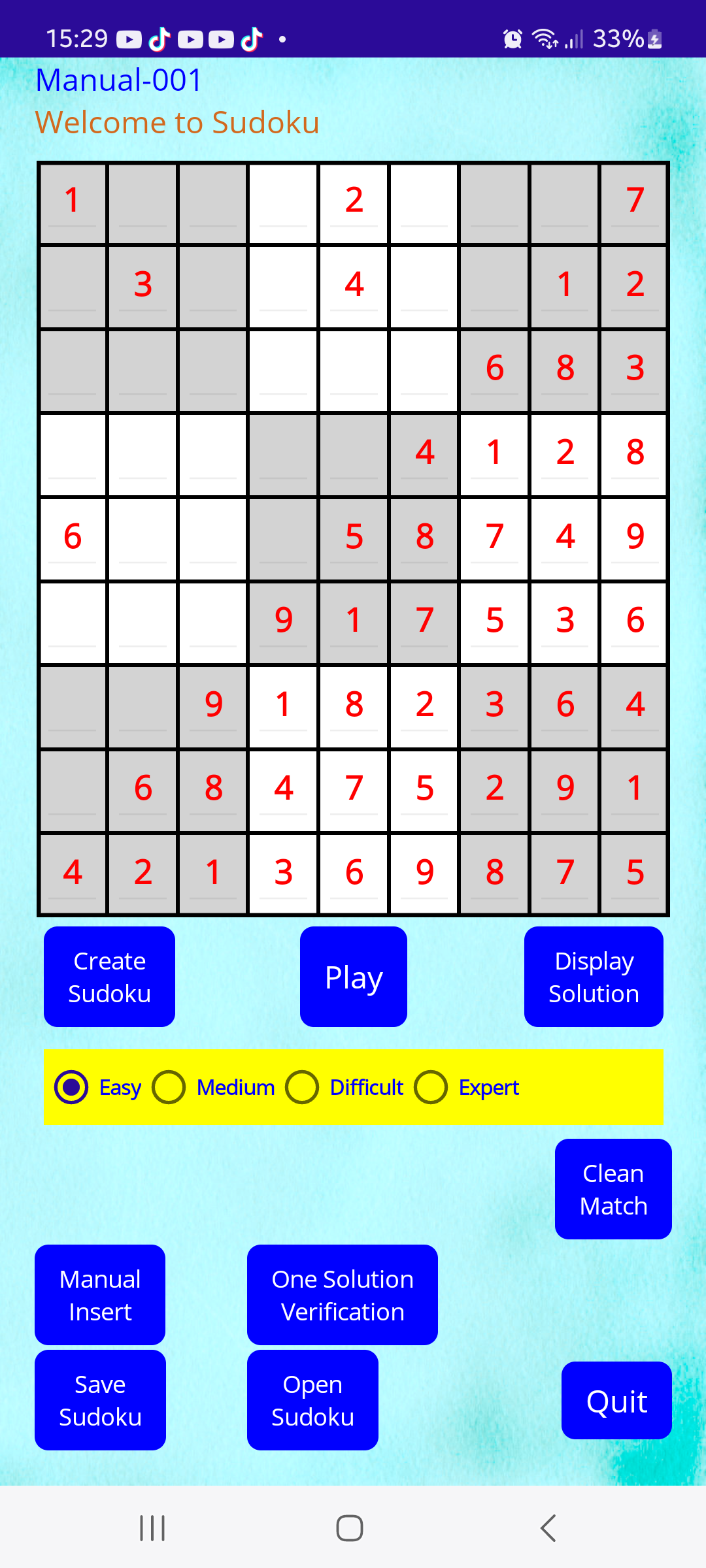Tap the Create Sudoku button
This screenshot has width=706, height=1568.
click(109, 977)
